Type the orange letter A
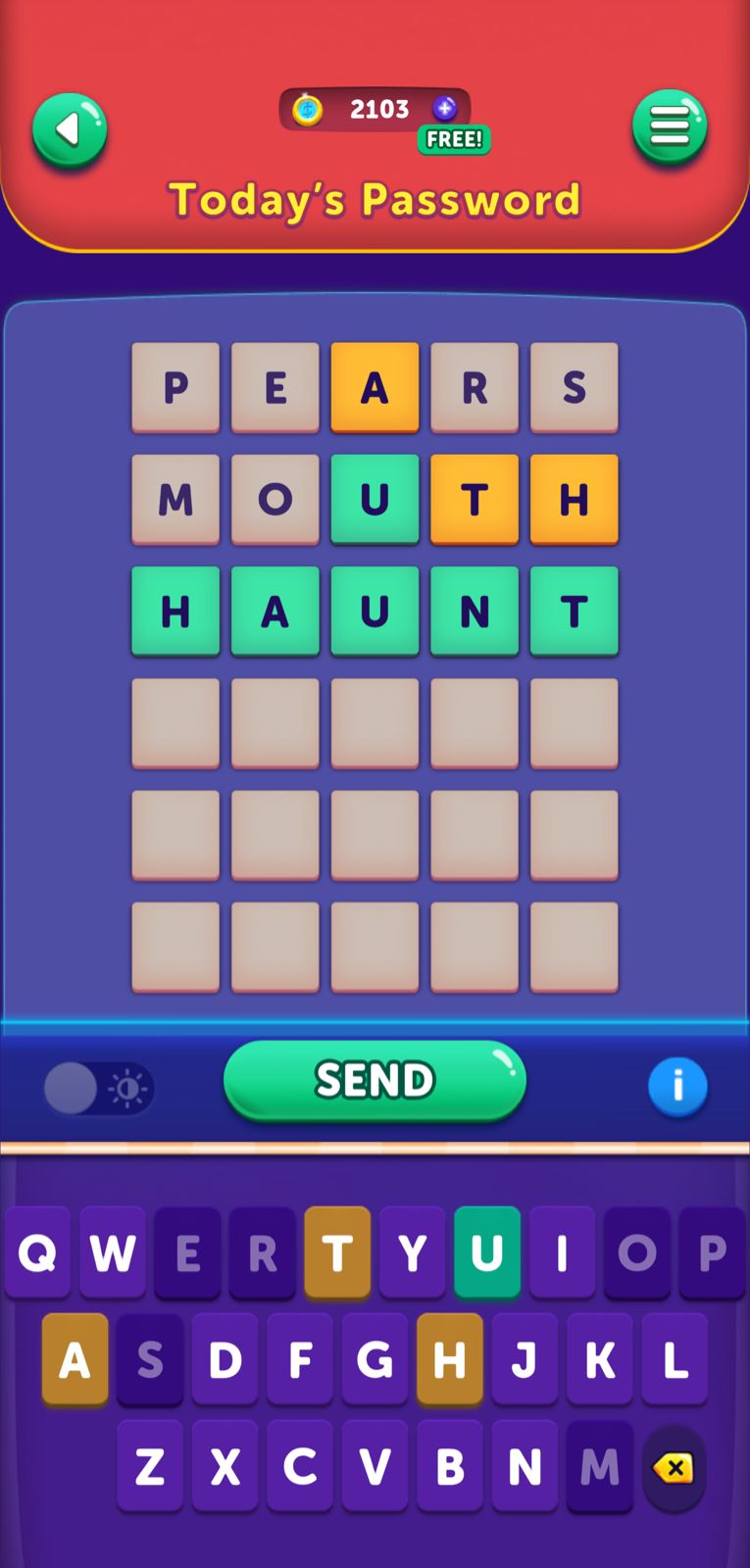 click(x=75, y=1359)
